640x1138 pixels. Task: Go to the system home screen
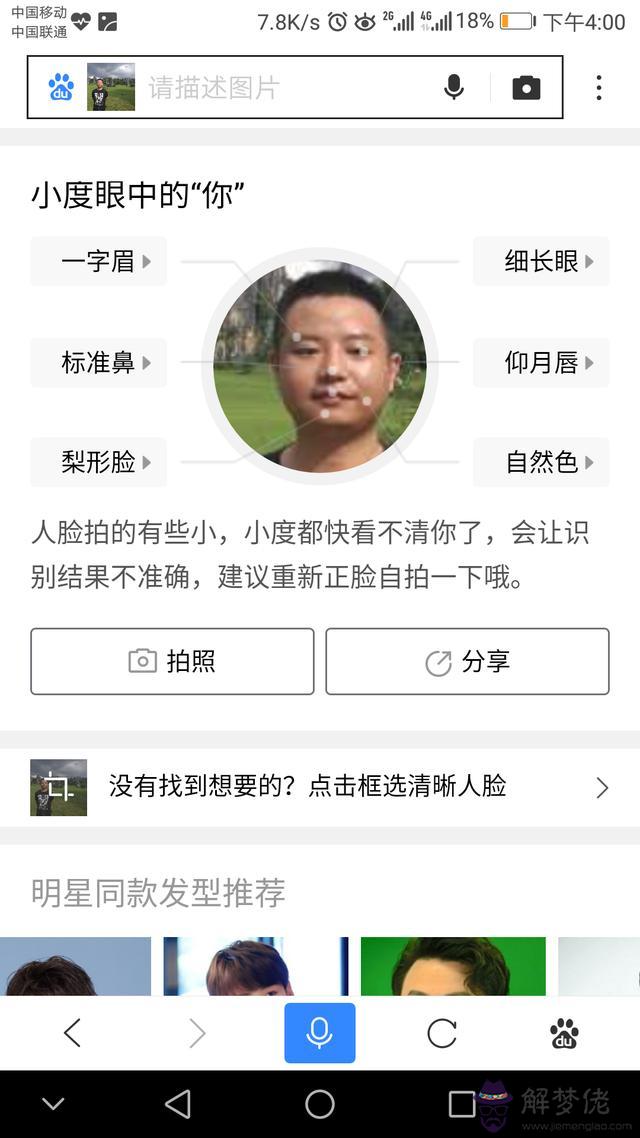(x=320, y=1104)
